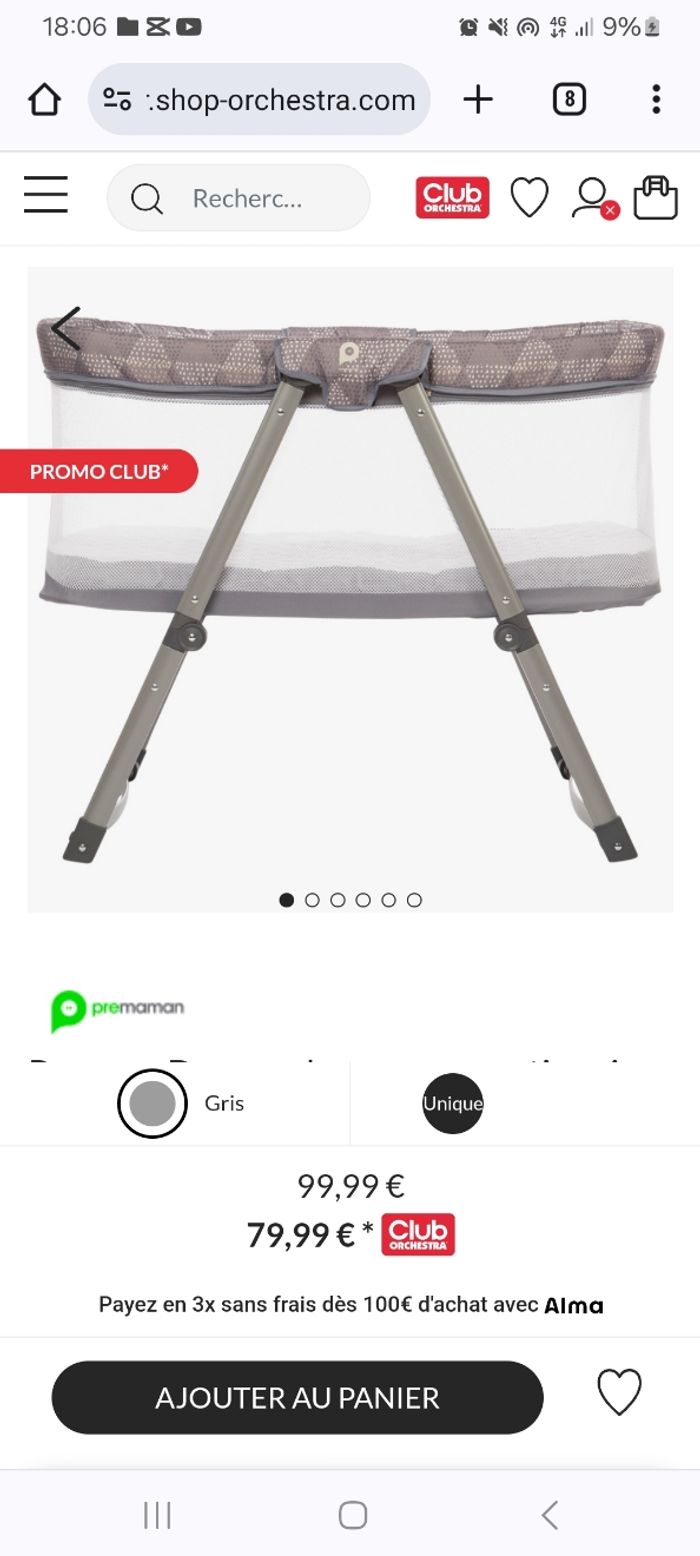Viewport: 700px width, 1556px height.
Task: Choose the Unique size option
Action: tap(452, 1104)
